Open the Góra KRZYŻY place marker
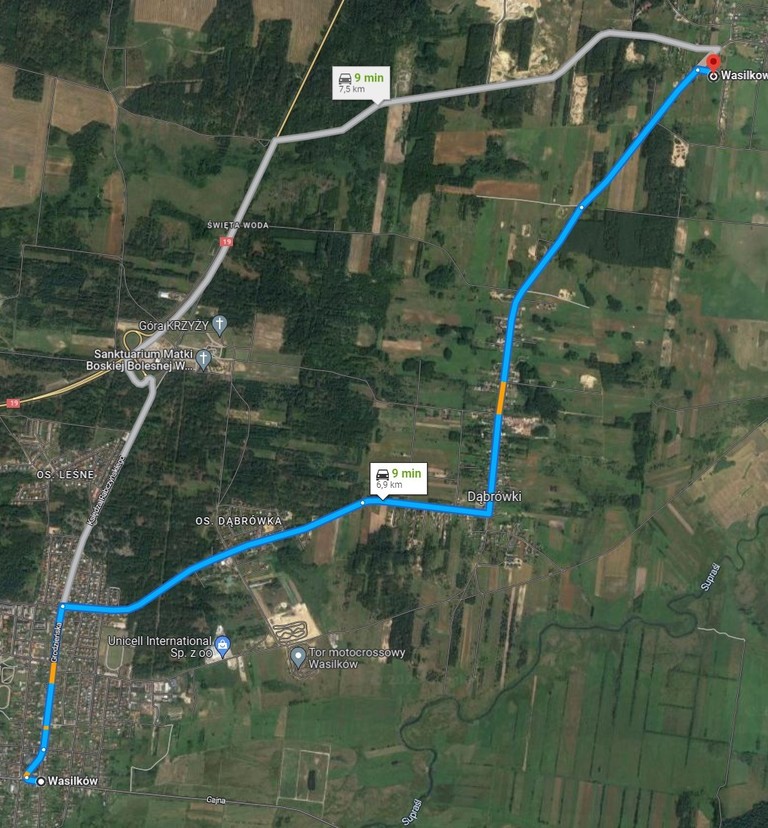This screenshot has width=768, height=828. click(x=220, y=323)
